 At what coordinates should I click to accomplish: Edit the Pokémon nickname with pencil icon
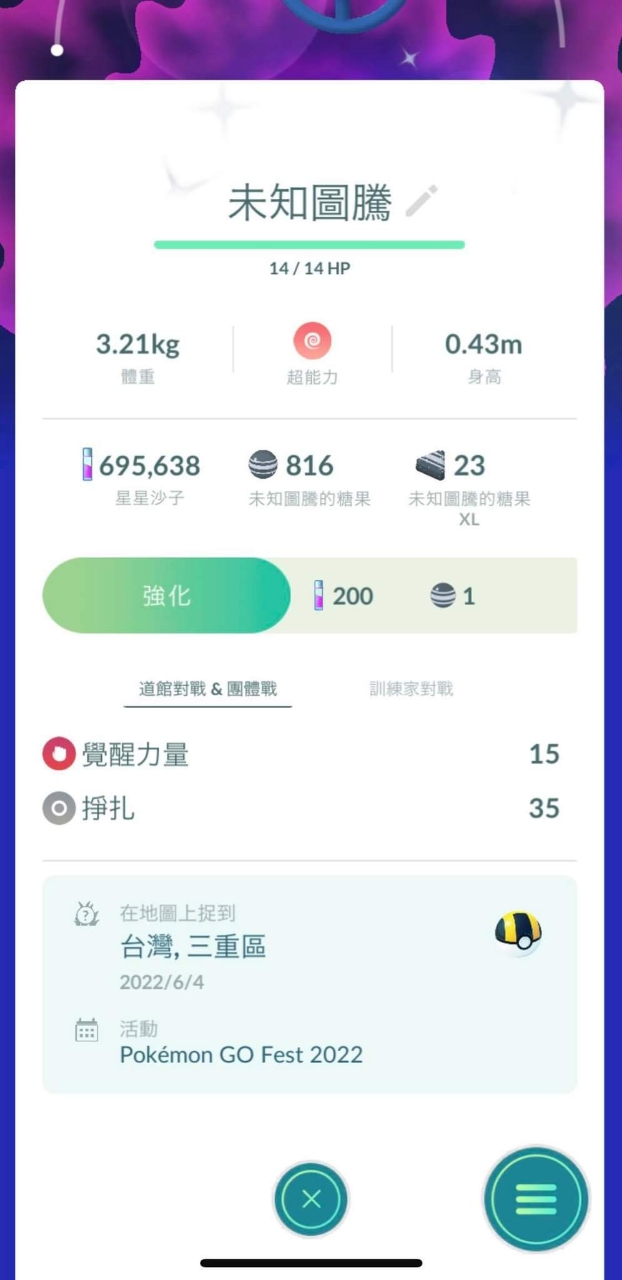point(421,201)
